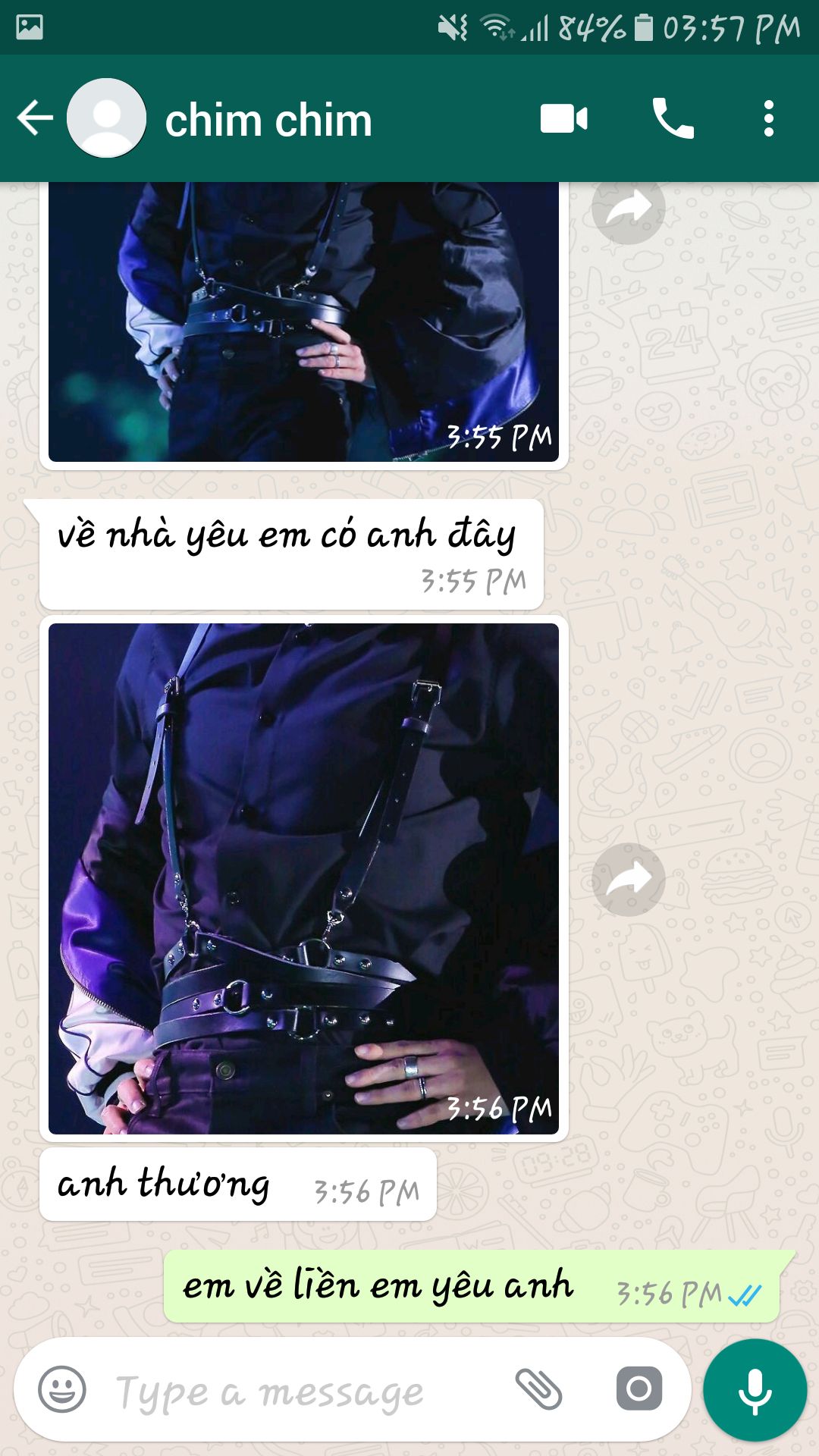Open the photo received at 3:55 PM
This screenshot has width=819, height=1456.
[303, 318]
